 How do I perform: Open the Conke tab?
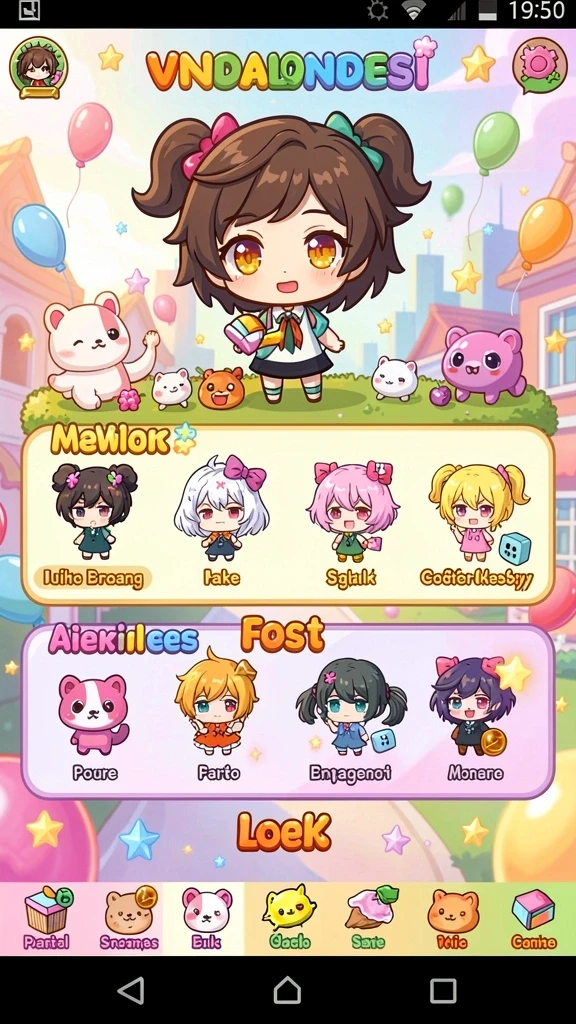pyautogui.click(x=534, y=918)
